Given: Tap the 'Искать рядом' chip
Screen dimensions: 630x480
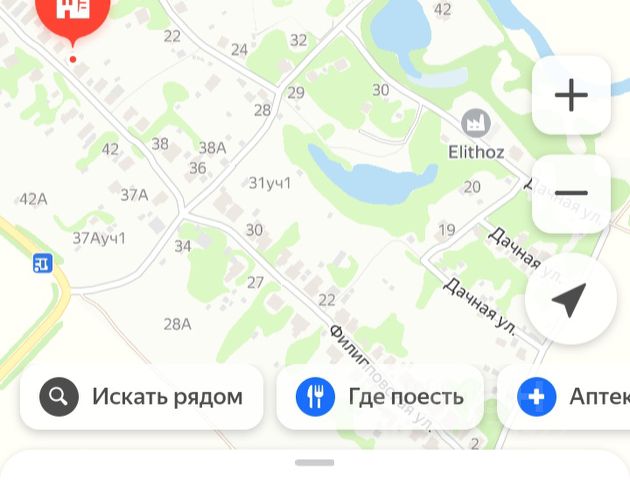Looking at the screenshot, I should pyautogui.click(x=142, y=397).
